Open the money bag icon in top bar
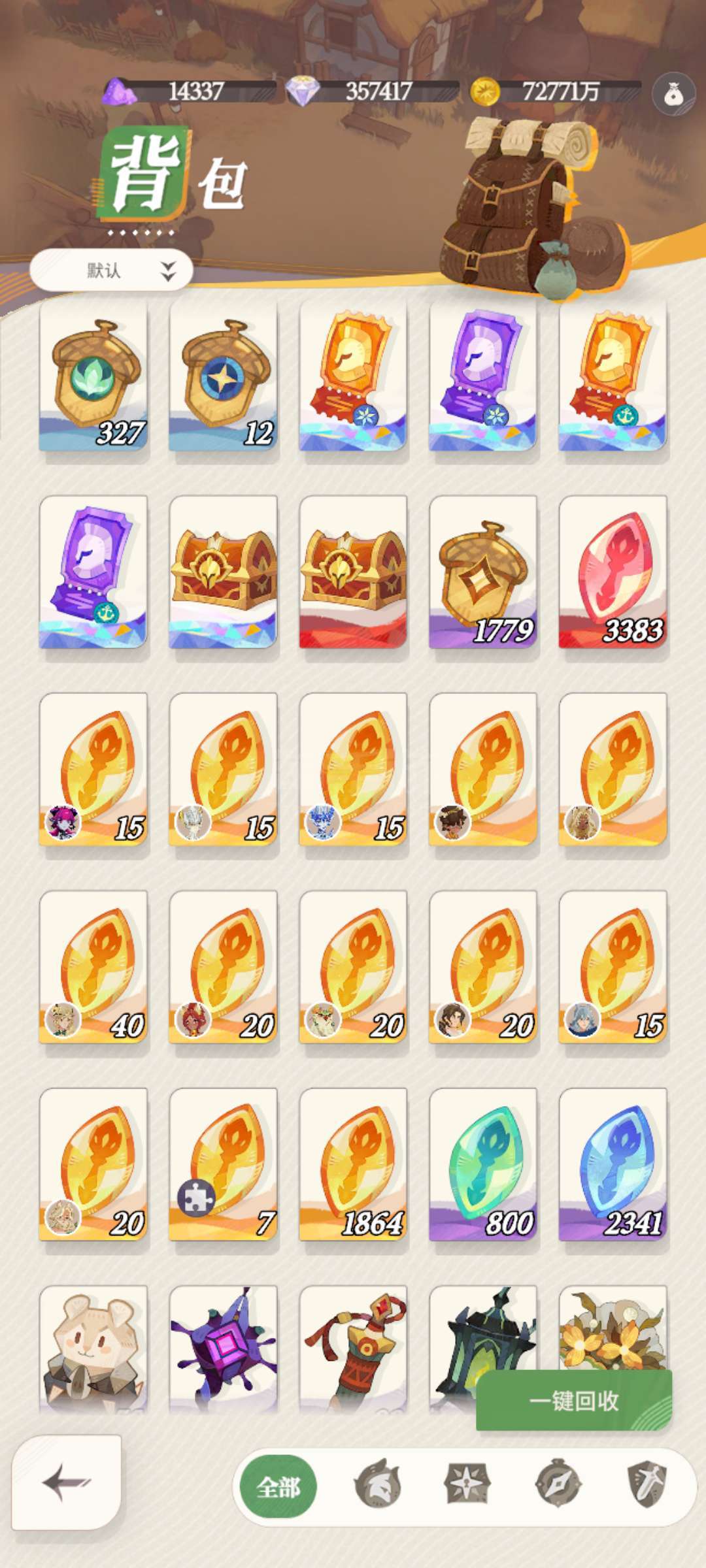 tap(673, 94)
